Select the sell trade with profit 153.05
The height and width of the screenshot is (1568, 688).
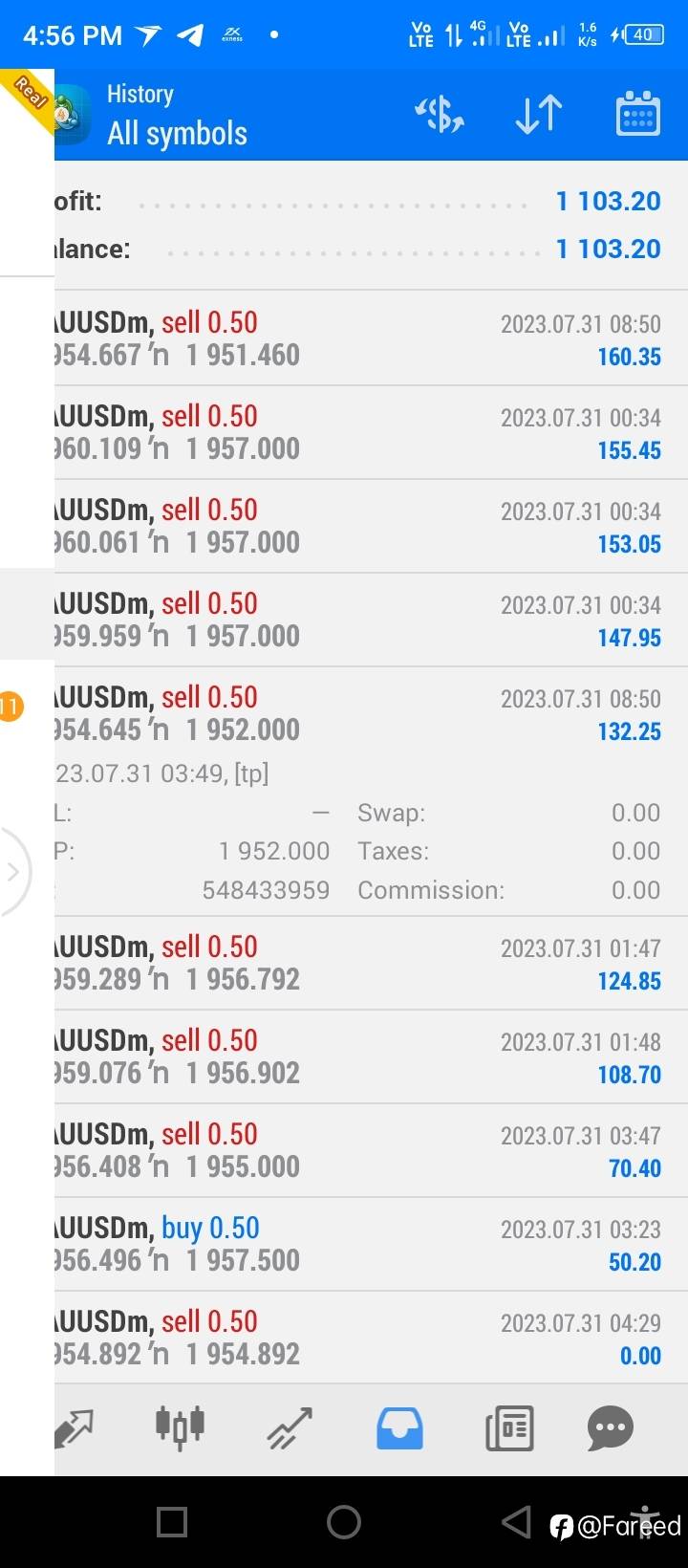click(371, 526)
